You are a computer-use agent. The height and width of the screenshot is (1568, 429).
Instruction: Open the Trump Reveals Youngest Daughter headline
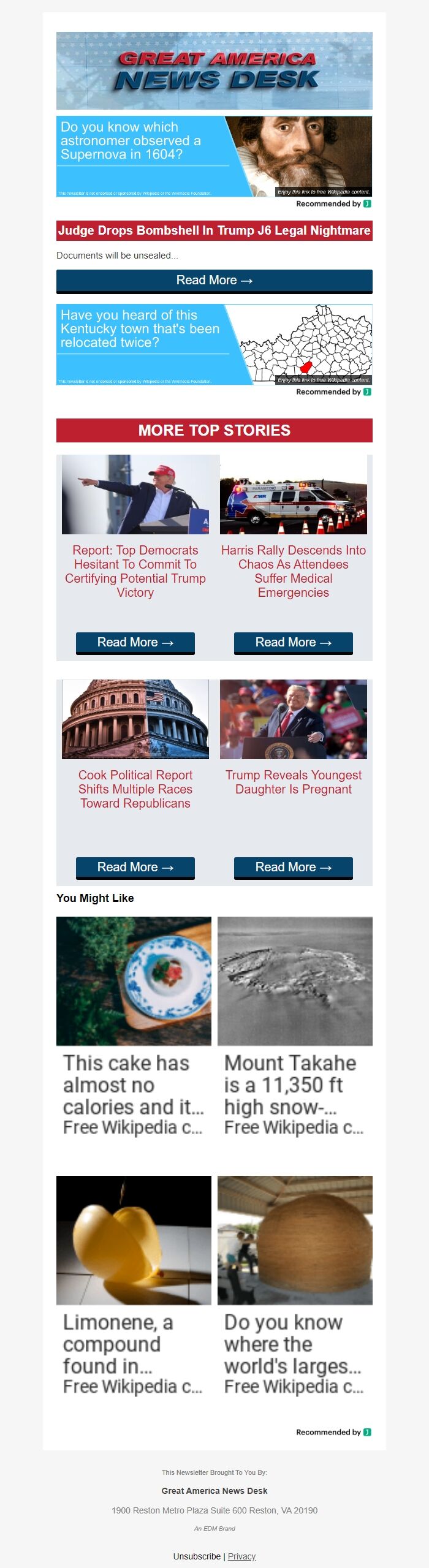(x=294, y=782)
